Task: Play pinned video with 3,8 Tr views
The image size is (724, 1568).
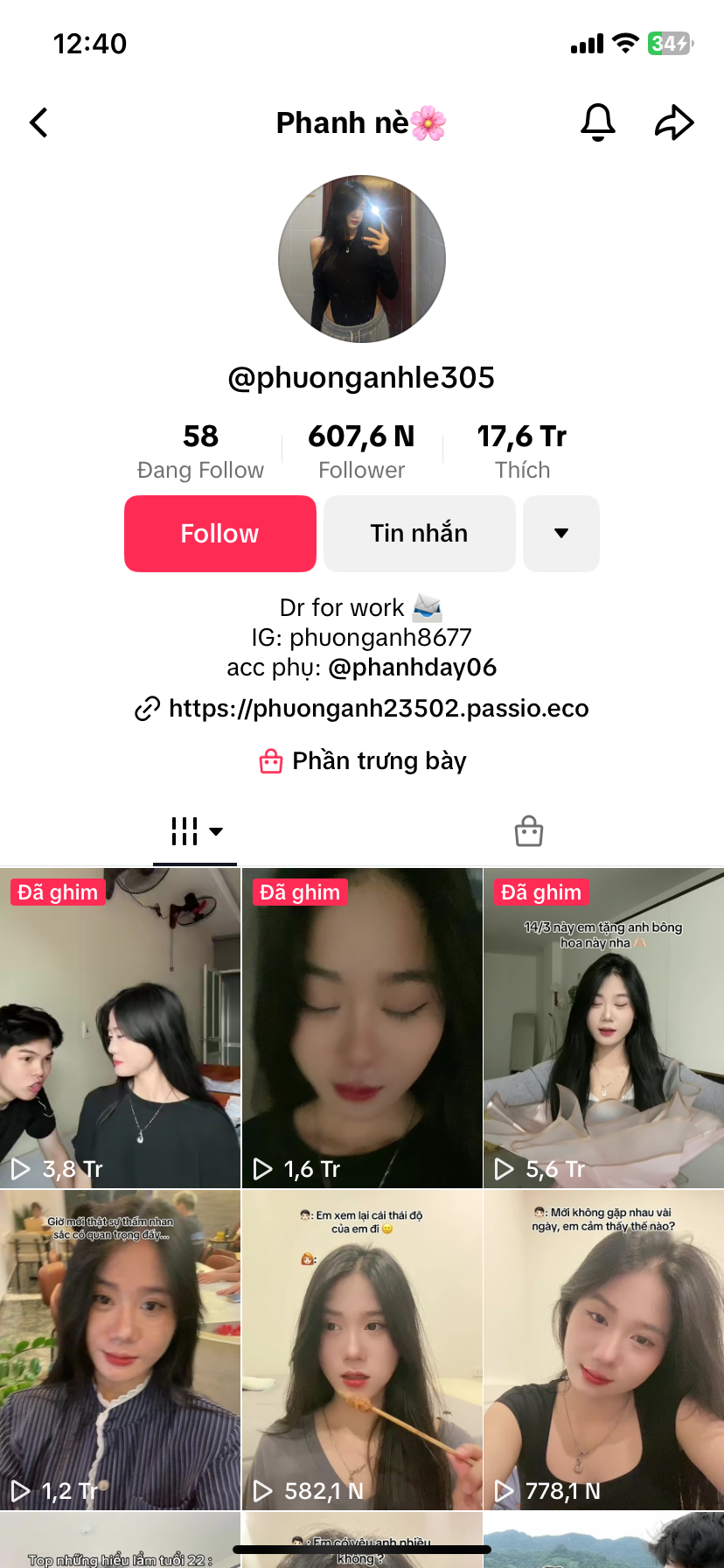Action: 120,1028
